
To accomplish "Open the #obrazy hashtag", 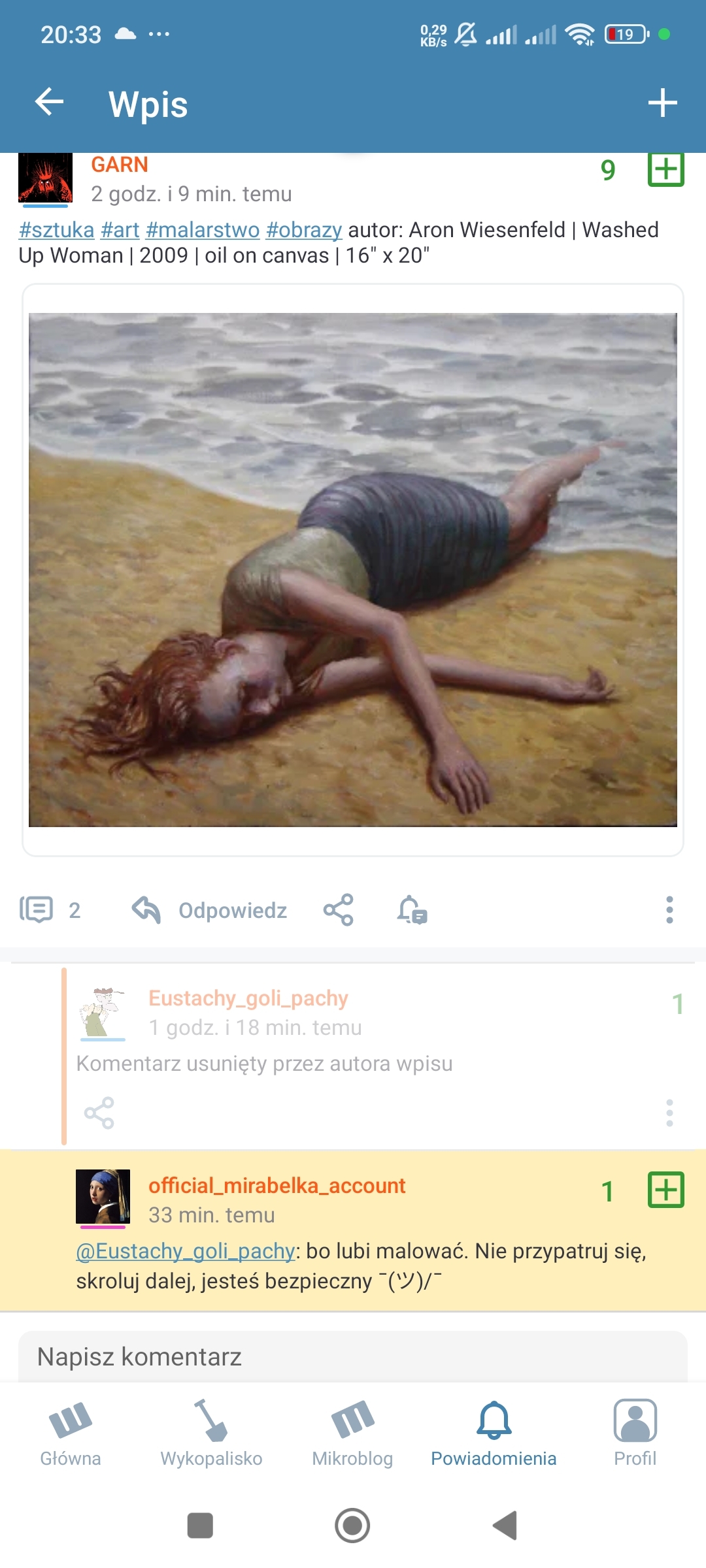I will pyautogui.click(x=304, y=230).
